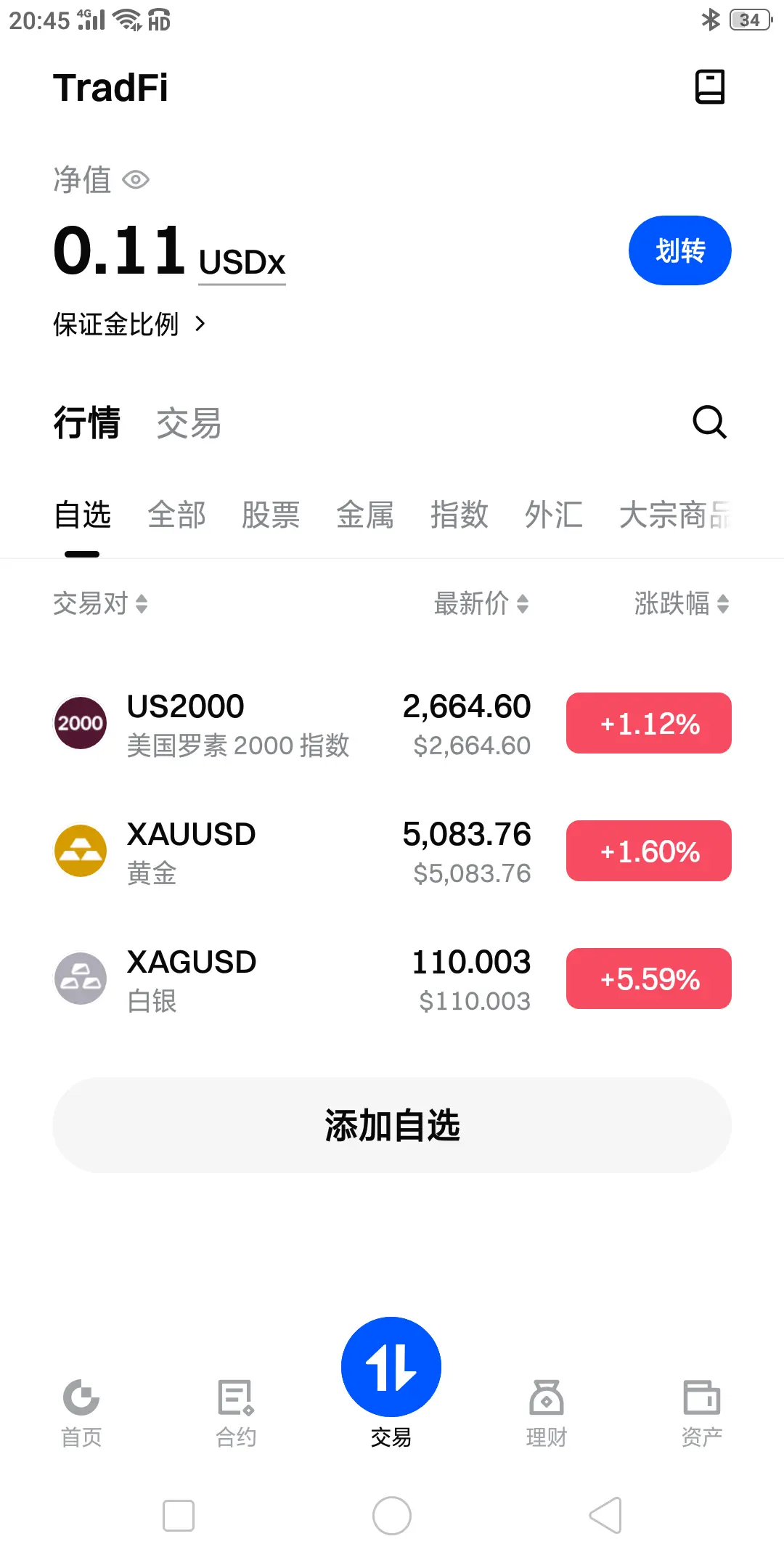This screenshot has height=1568, width=784.
Task: Open 保证金比例 margin ratio details
Action: (x=129, y=324)
